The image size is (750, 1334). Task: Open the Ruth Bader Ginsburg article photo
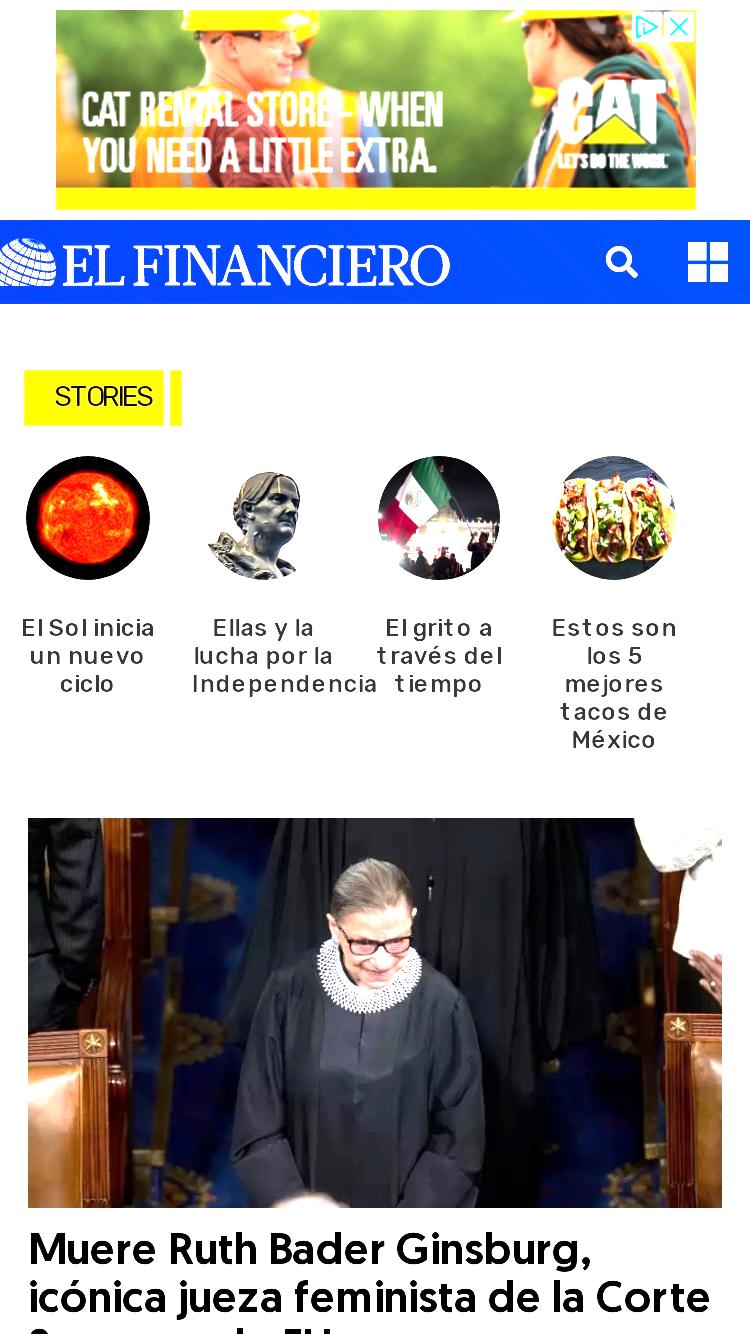pos(375,1013)
